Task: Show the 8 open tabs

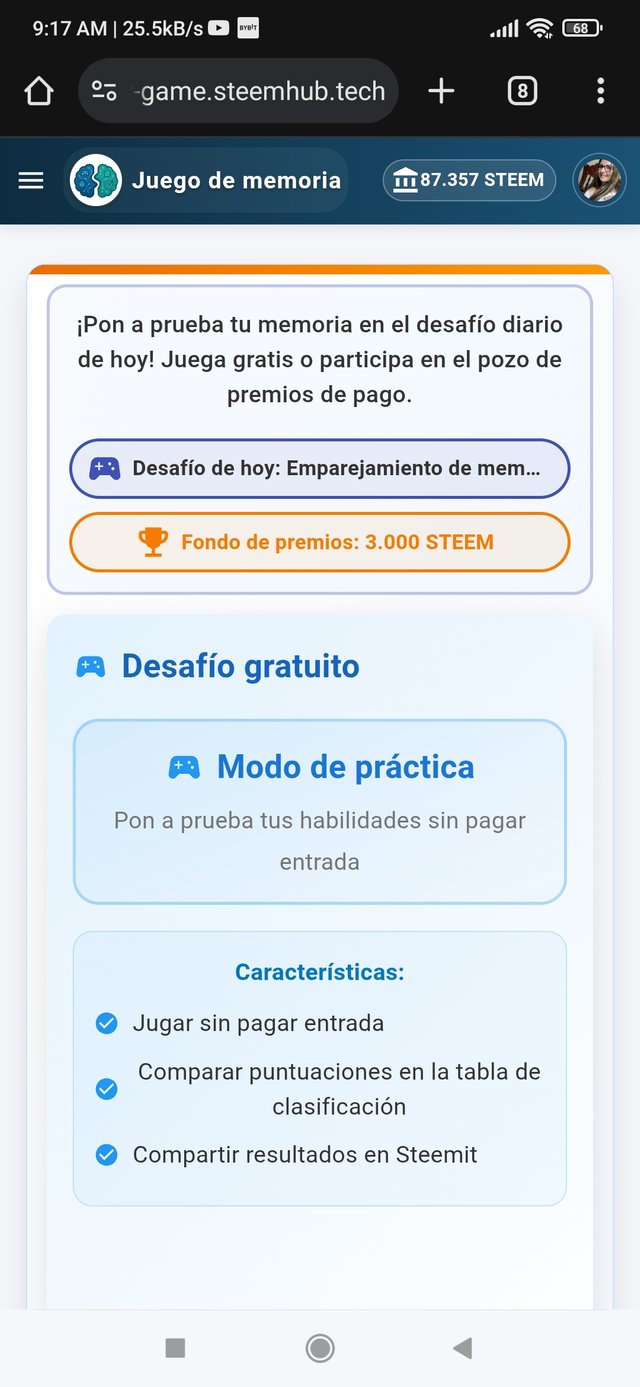Action: pyautogui.click(x=522, y=92)
